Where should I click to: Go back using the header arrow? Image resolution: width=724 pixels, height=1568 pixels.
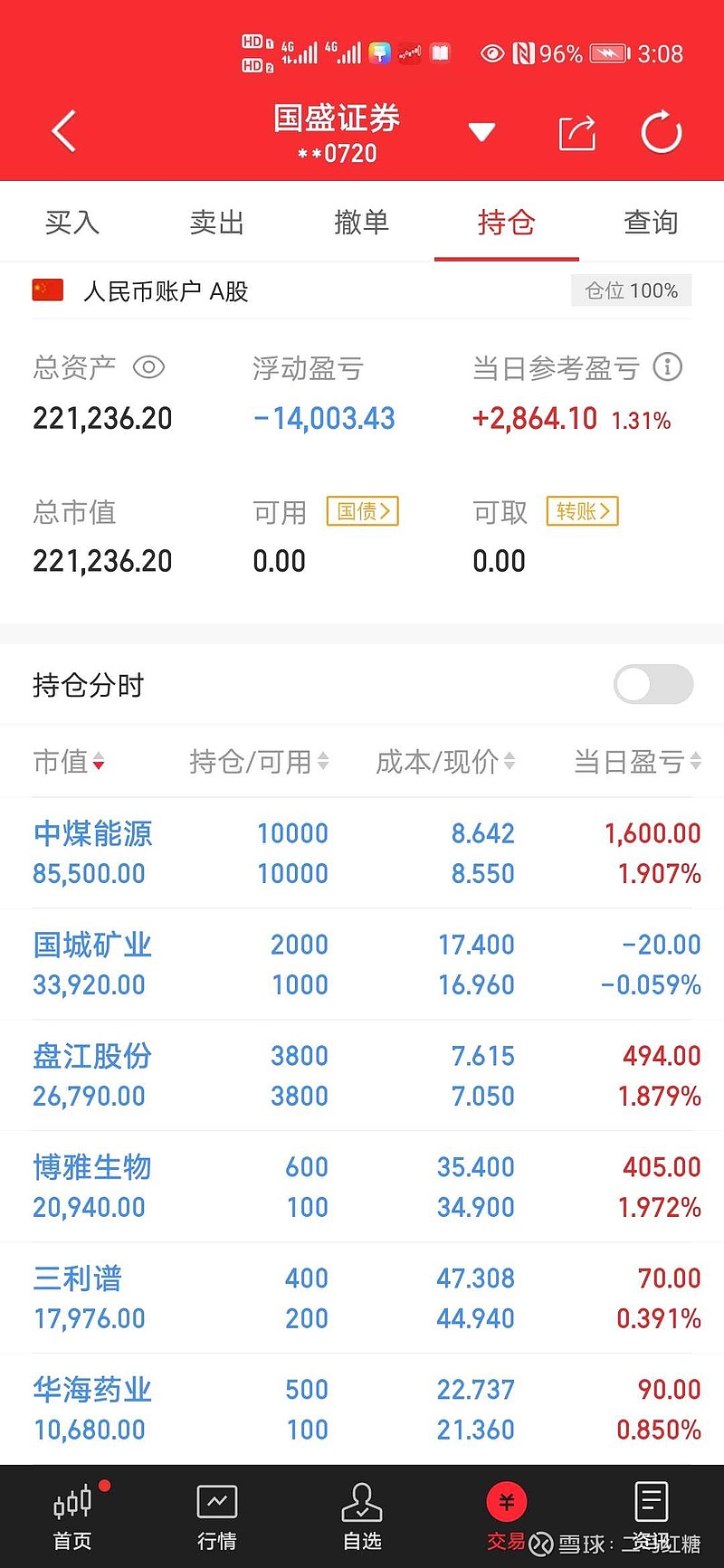click(x=63, y=132)
